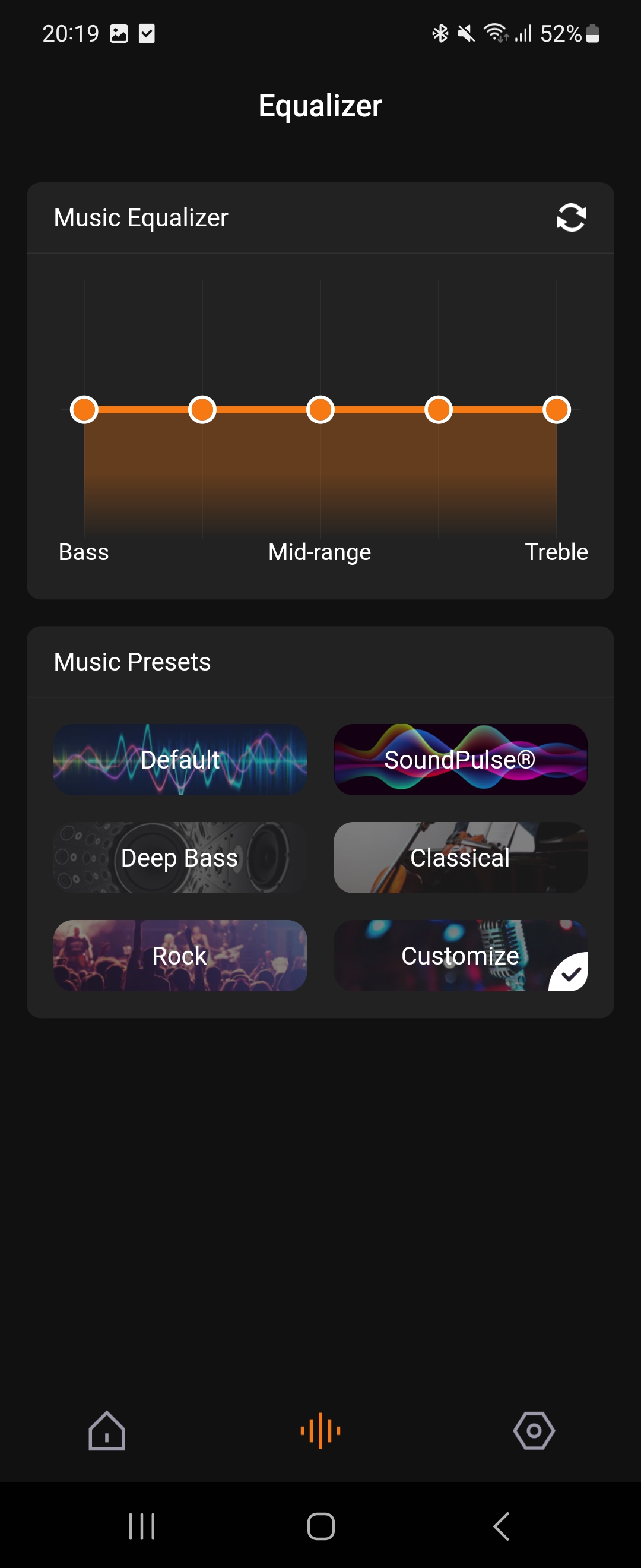Apply the Deep Bass preset
This screenshot has height=1568, width=641.
[x=180, y=857]
